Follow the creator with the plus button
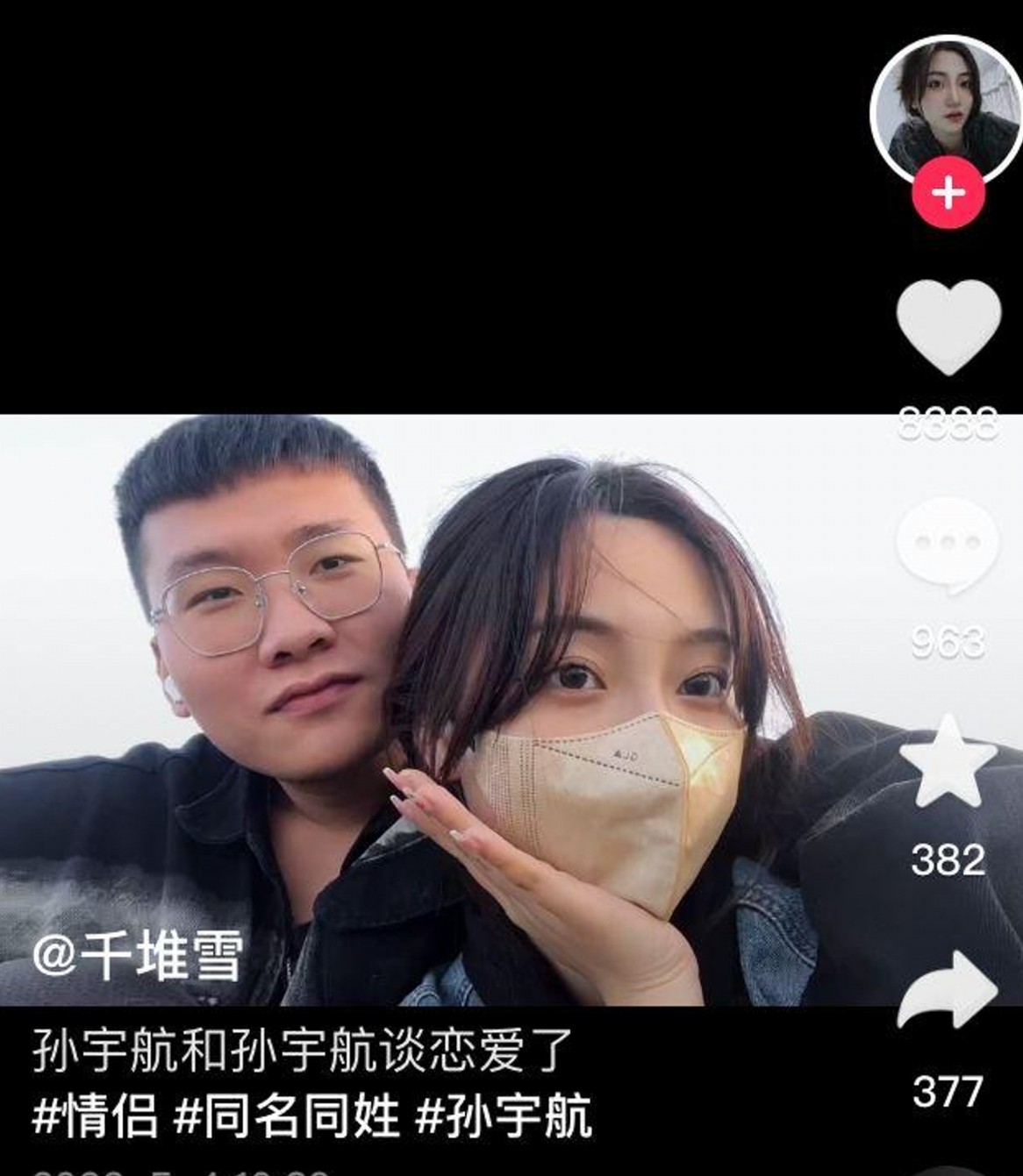Viewport: 1023px width, 1176px height. (x=948, y=192)
